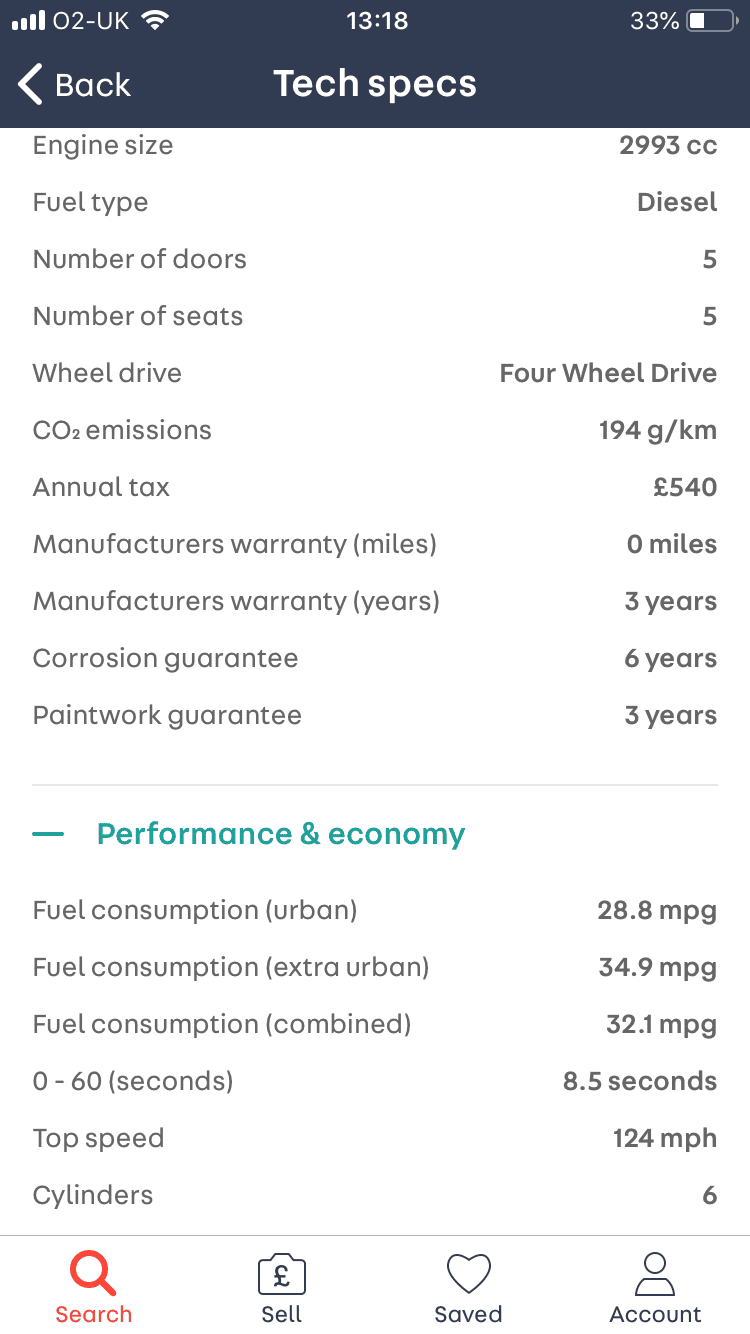Go to the Account tab
Image resolution: width=750 pixels, height=1334 pixels.
point(656,1288)
